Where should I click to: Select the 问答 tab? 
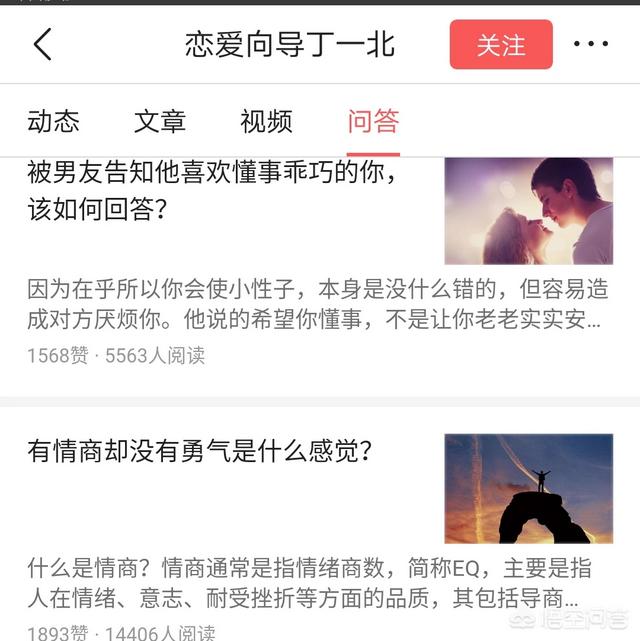tap(373, 122)
